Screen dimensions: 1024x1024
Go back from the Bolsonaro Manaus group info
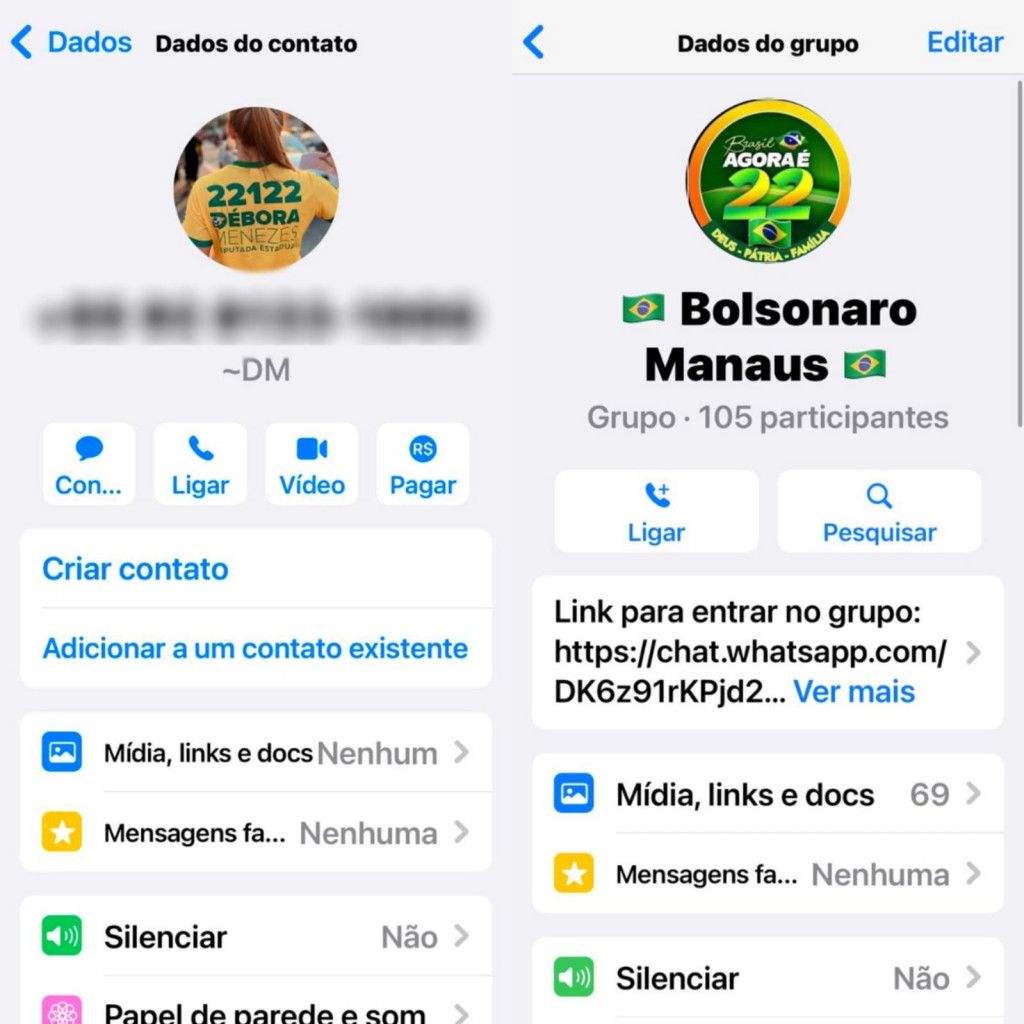[x=534, y=43]
